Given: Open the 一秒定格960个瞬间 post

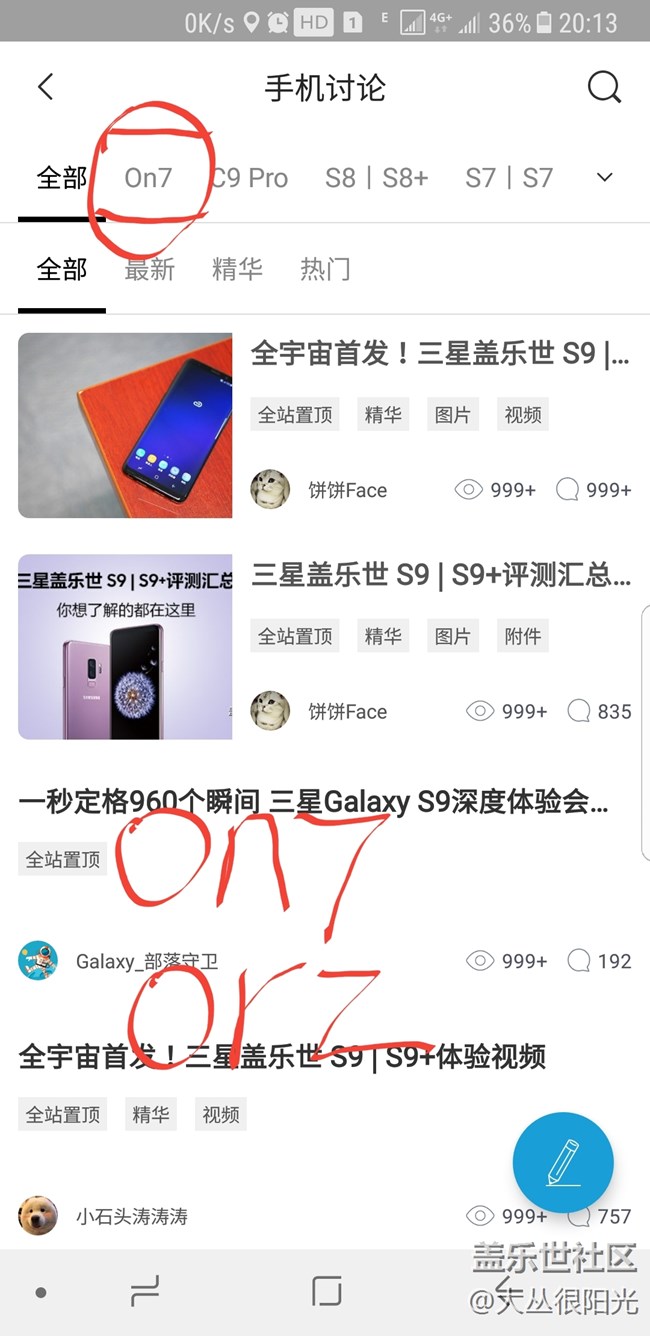Looking at the screenshot, I should (313, 801).
